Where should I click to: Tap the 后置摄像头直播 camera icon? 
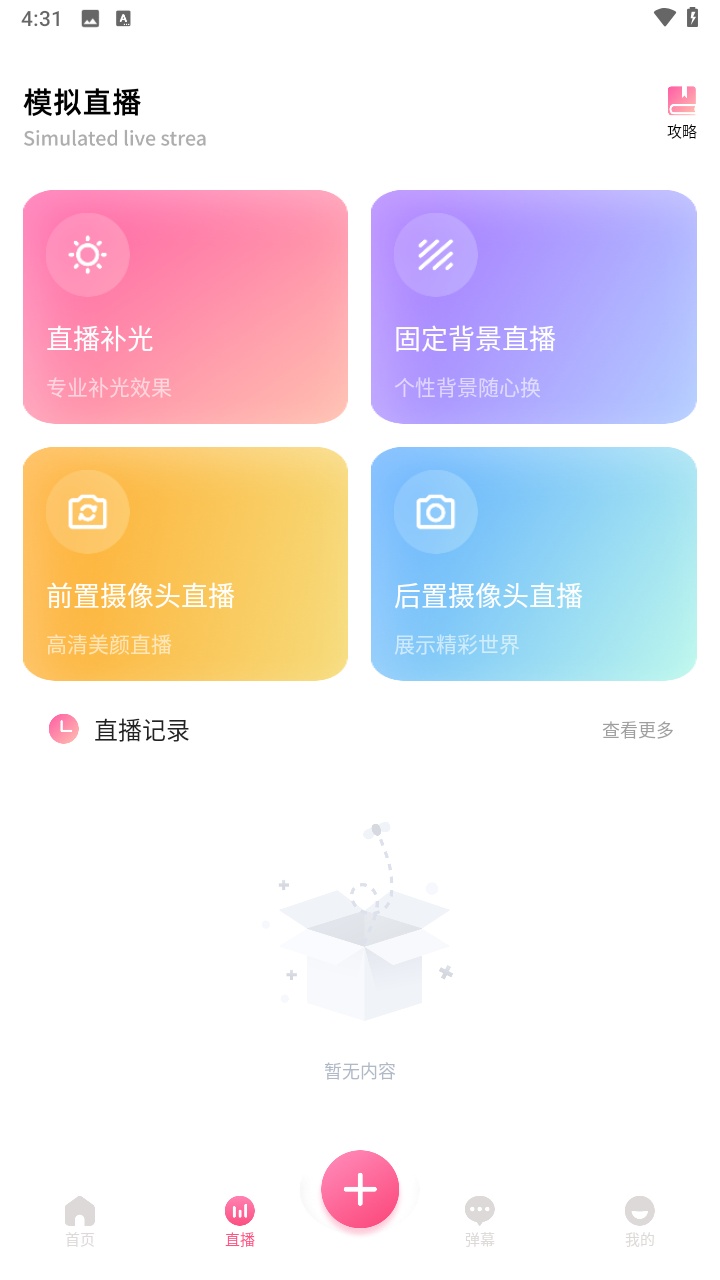pyautogui.click(x=435, y=511)
